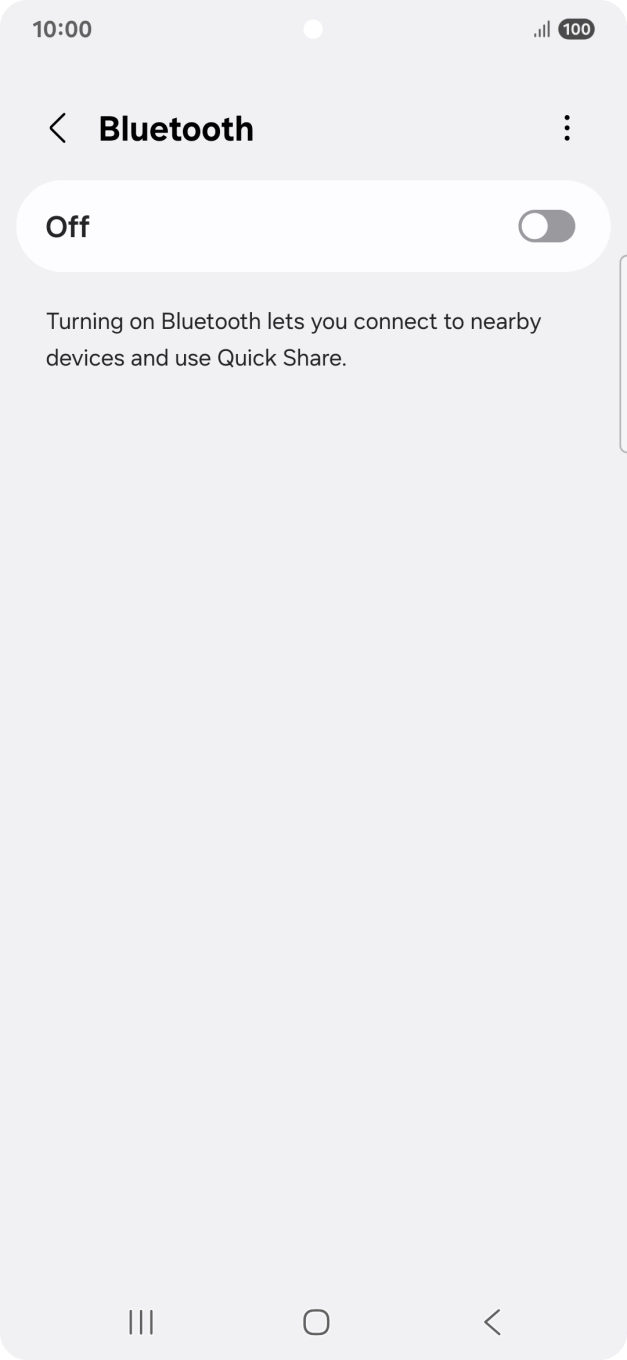627x1360 pixels.
Task: Open the three-dot overflow menu
Action: click(567, 128)
